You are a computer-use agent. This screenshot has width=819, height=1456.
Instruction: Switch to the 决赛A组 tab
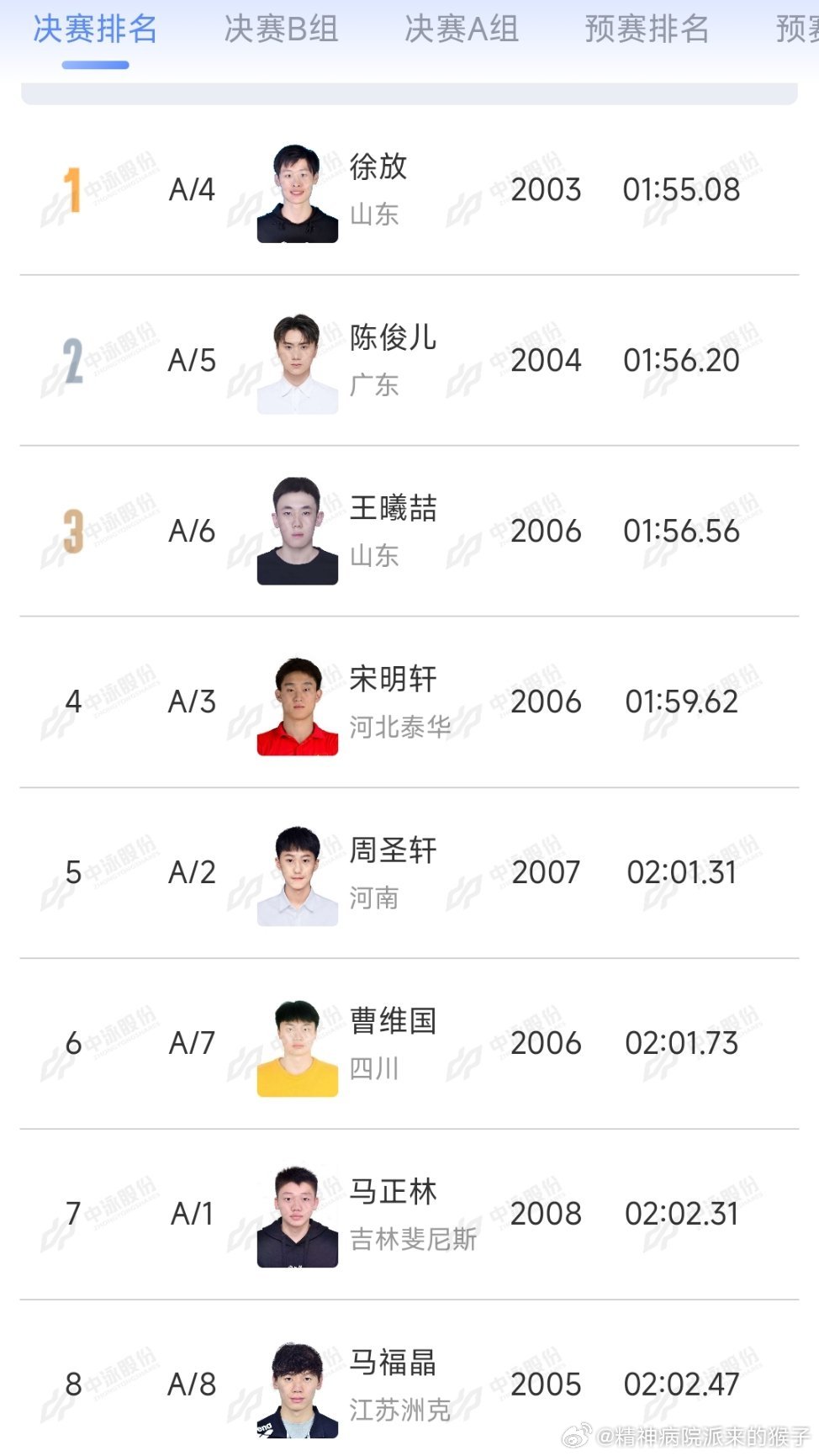tap(462, 29)
